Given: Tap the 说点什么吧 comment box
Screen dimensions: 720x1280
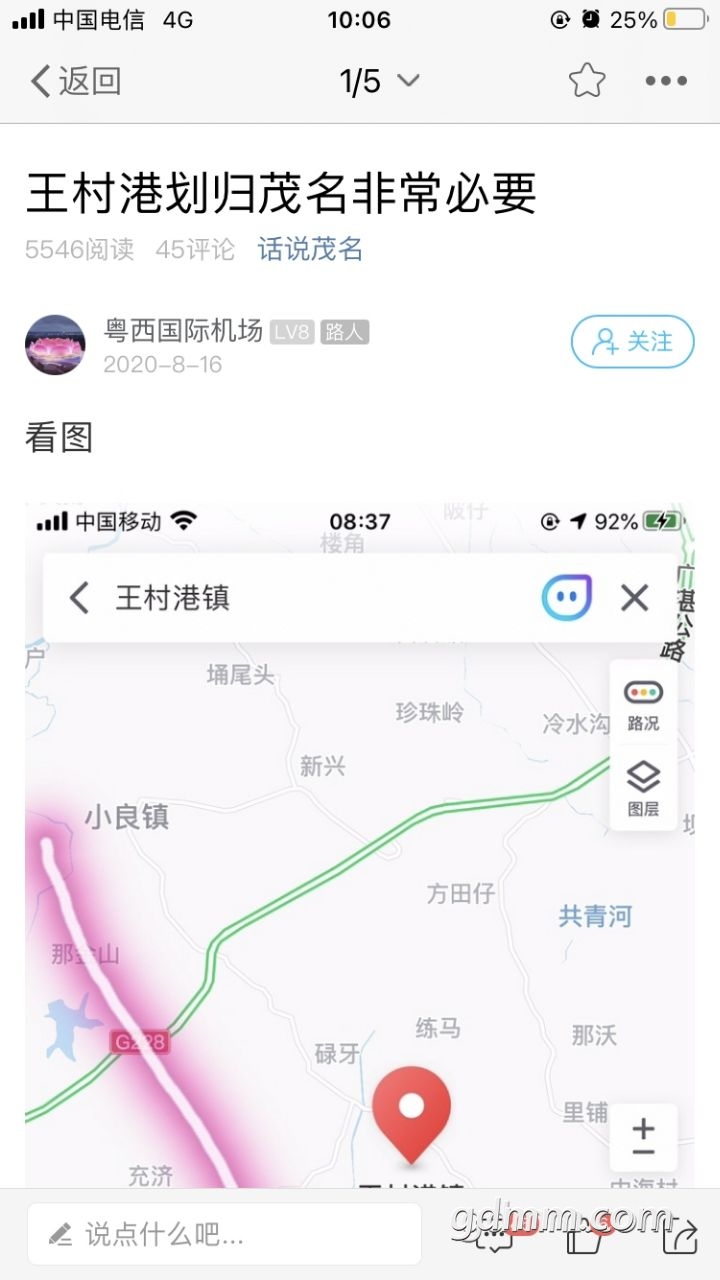Looking at the screenshot, I should 224,1234.
